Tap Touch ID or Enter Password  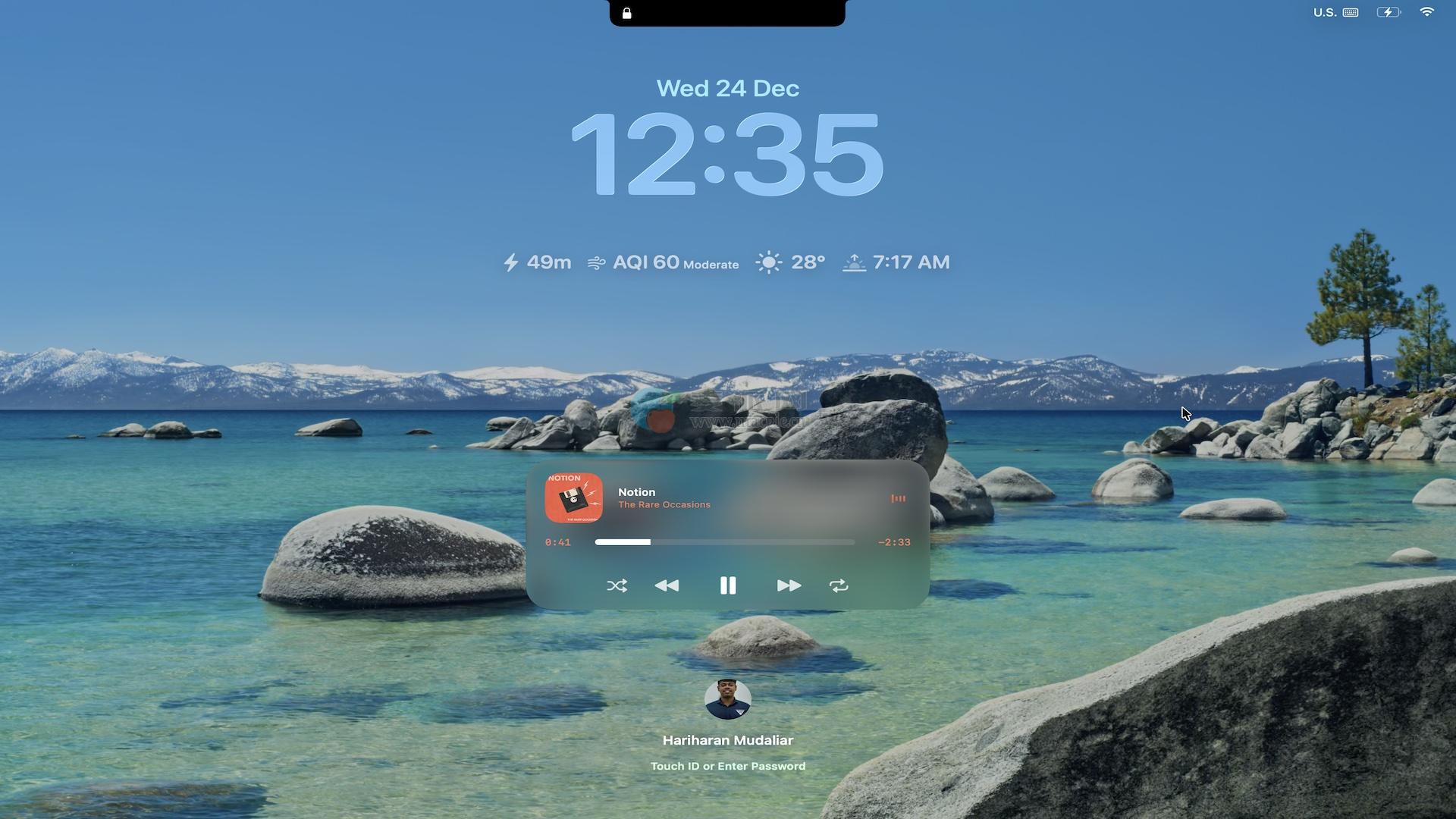click(x=727, y=766)
